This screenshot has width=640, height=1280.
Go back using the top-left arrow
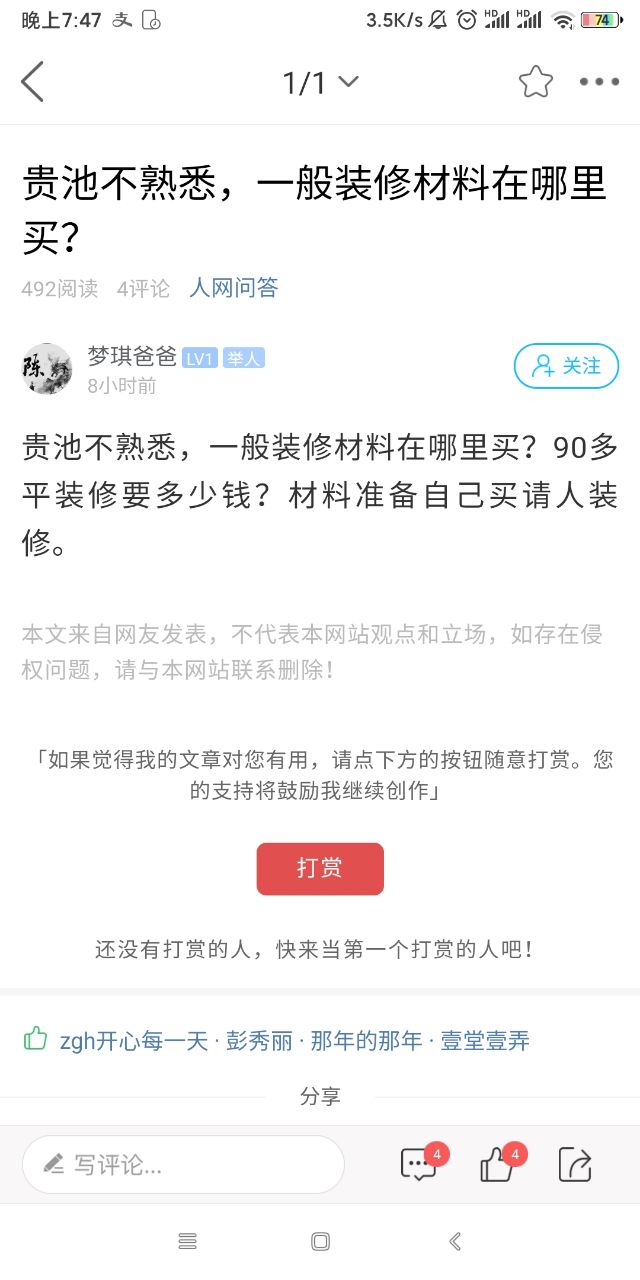pos(33,82)
